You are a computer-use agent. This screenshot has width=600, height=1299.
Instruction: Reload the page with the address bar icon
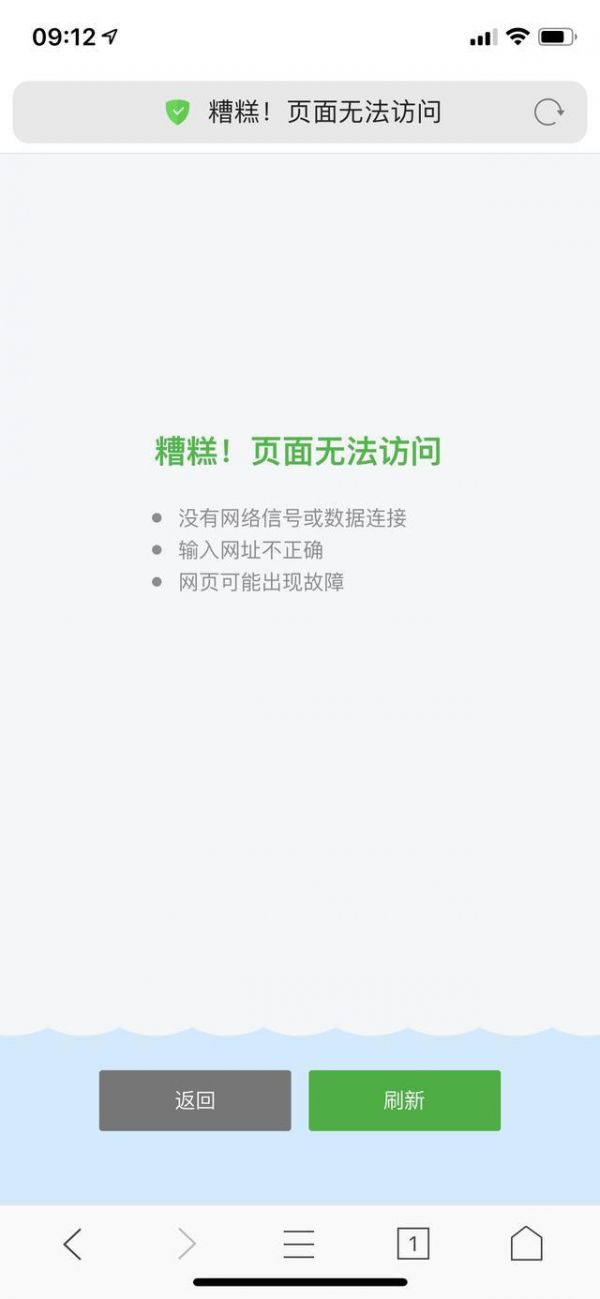(548, 112)
